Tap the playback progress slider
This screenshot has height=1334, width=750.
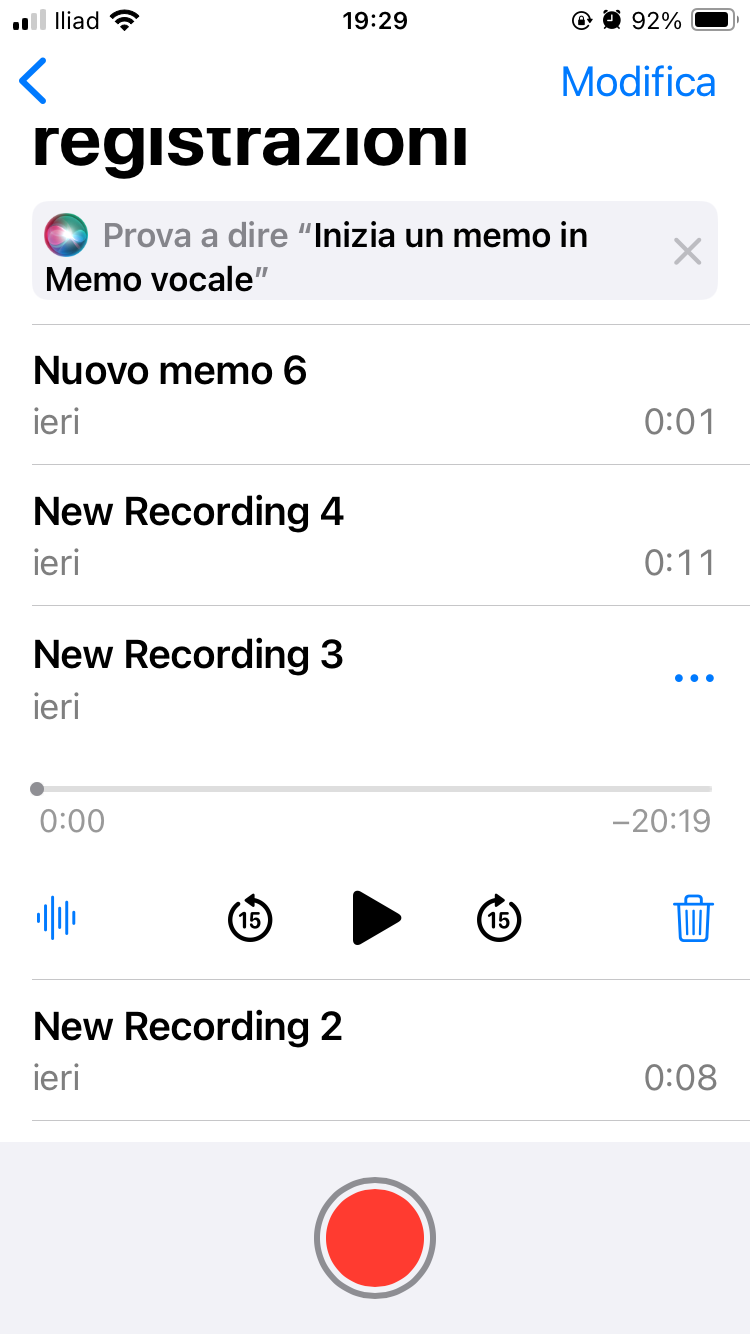tap(374, 789)
